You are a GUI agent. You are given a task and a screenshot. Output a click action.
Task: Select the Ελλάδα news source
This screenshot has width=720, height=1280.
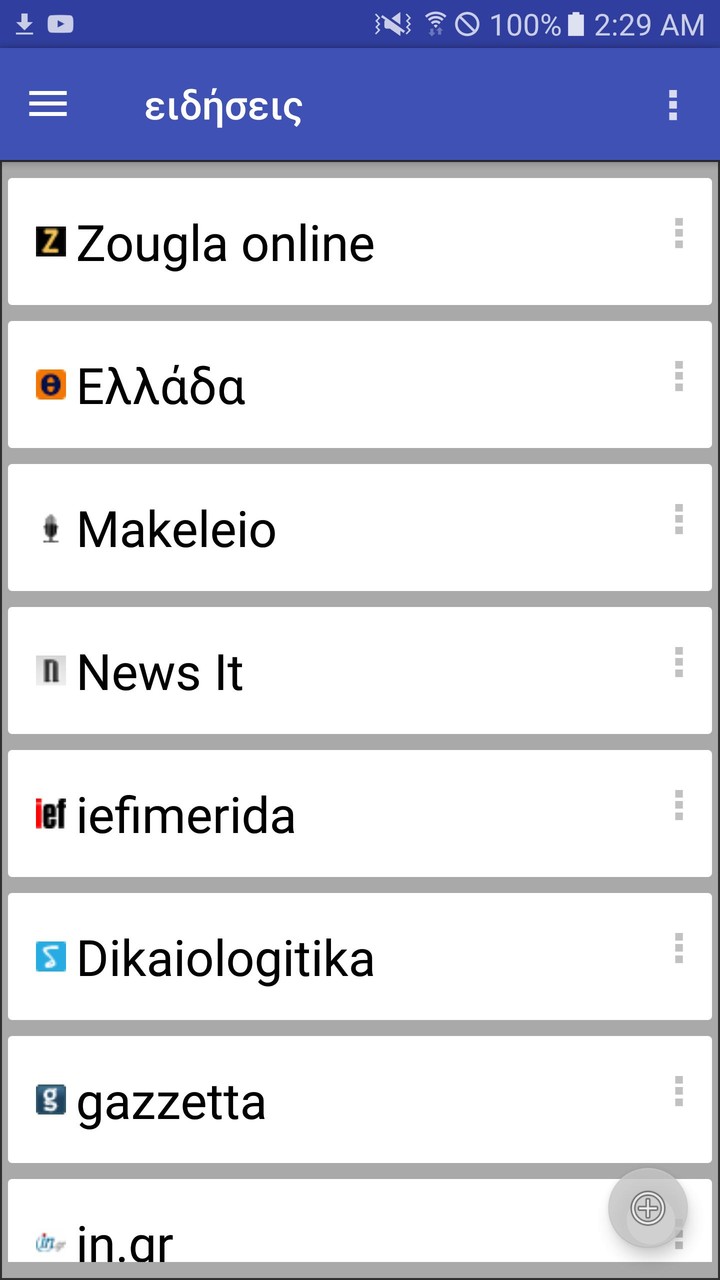(x=300, y=385)
